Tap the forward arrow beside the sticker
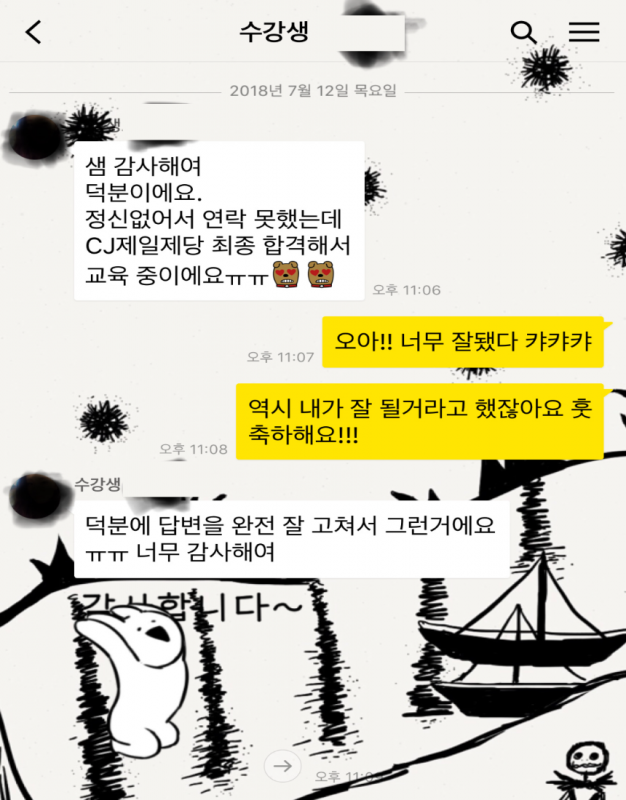This screenshot has height=800, width=626. pos(283,766)
